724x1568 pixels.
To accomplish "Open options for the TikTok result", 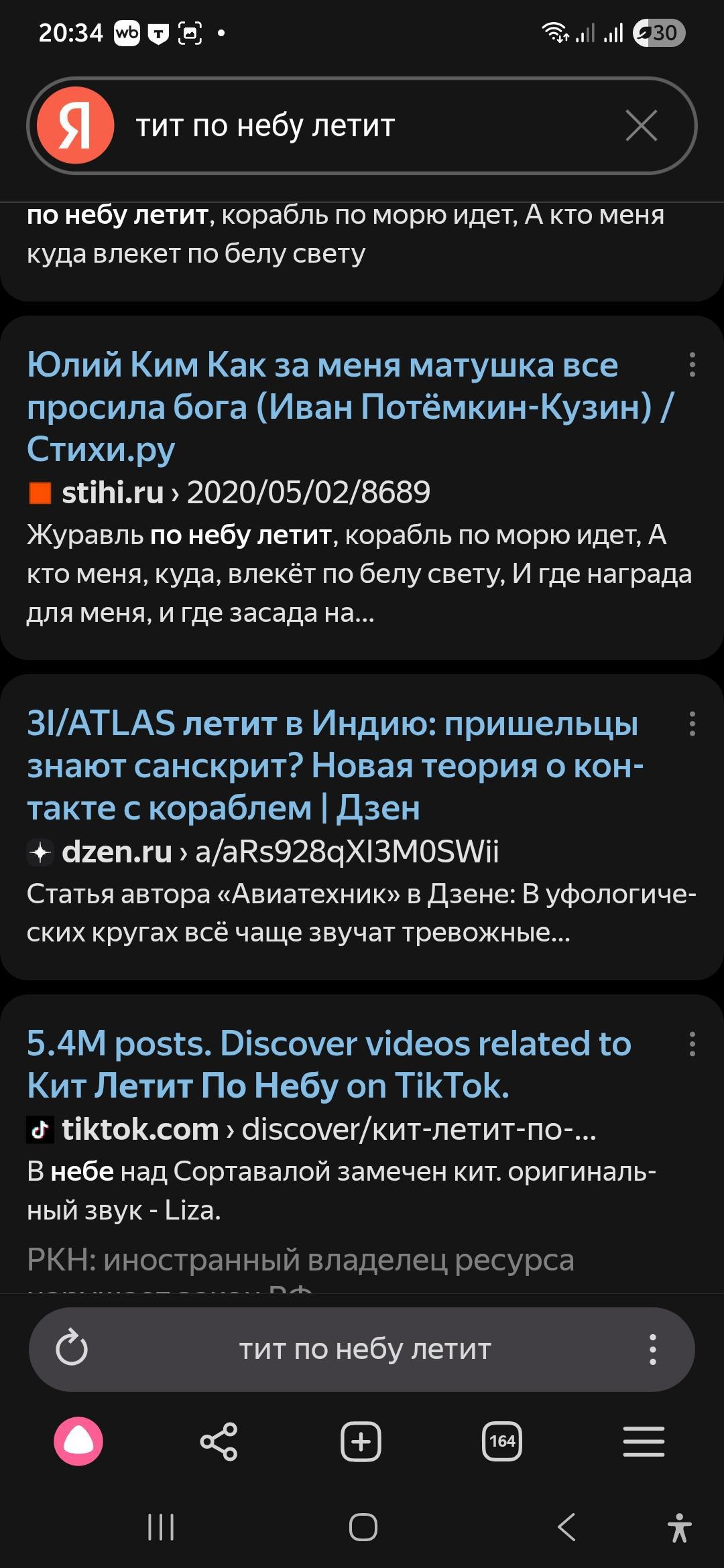I will coord(692,1044).
